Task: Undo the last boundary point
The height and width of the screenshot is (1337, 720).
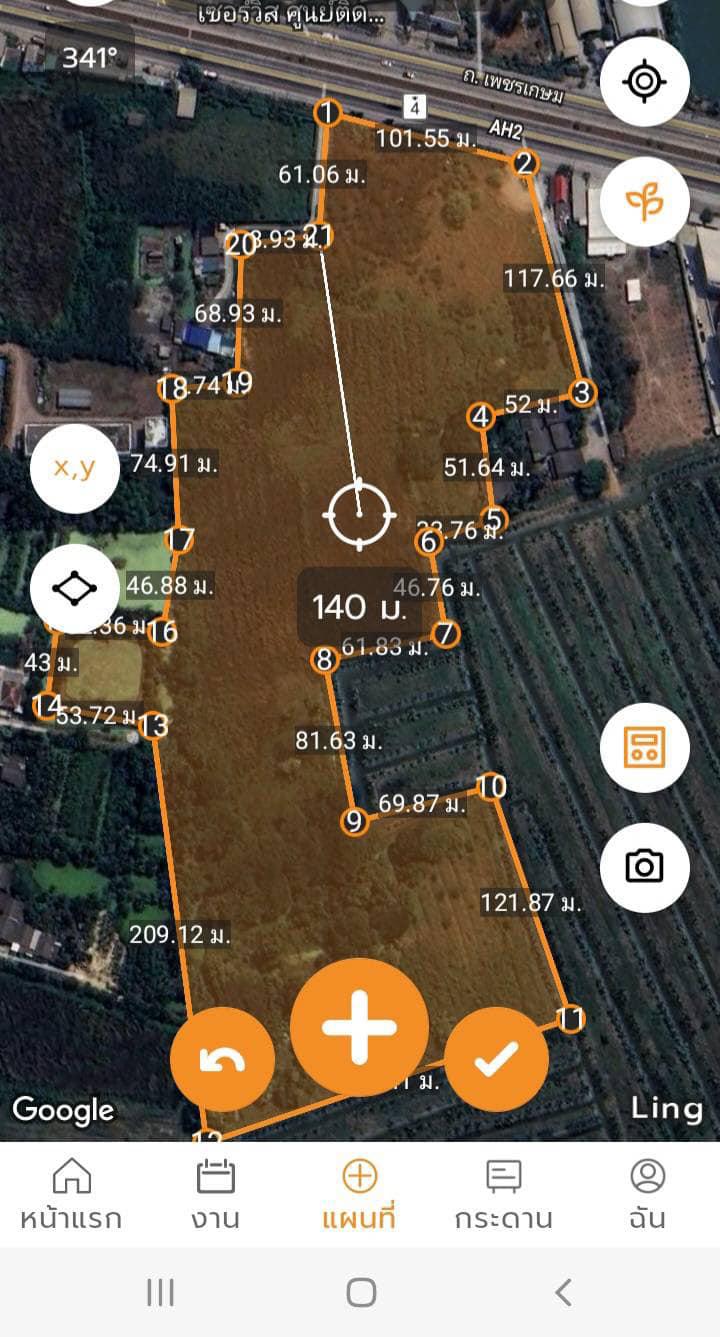Action: click(x=222, y=1060)
